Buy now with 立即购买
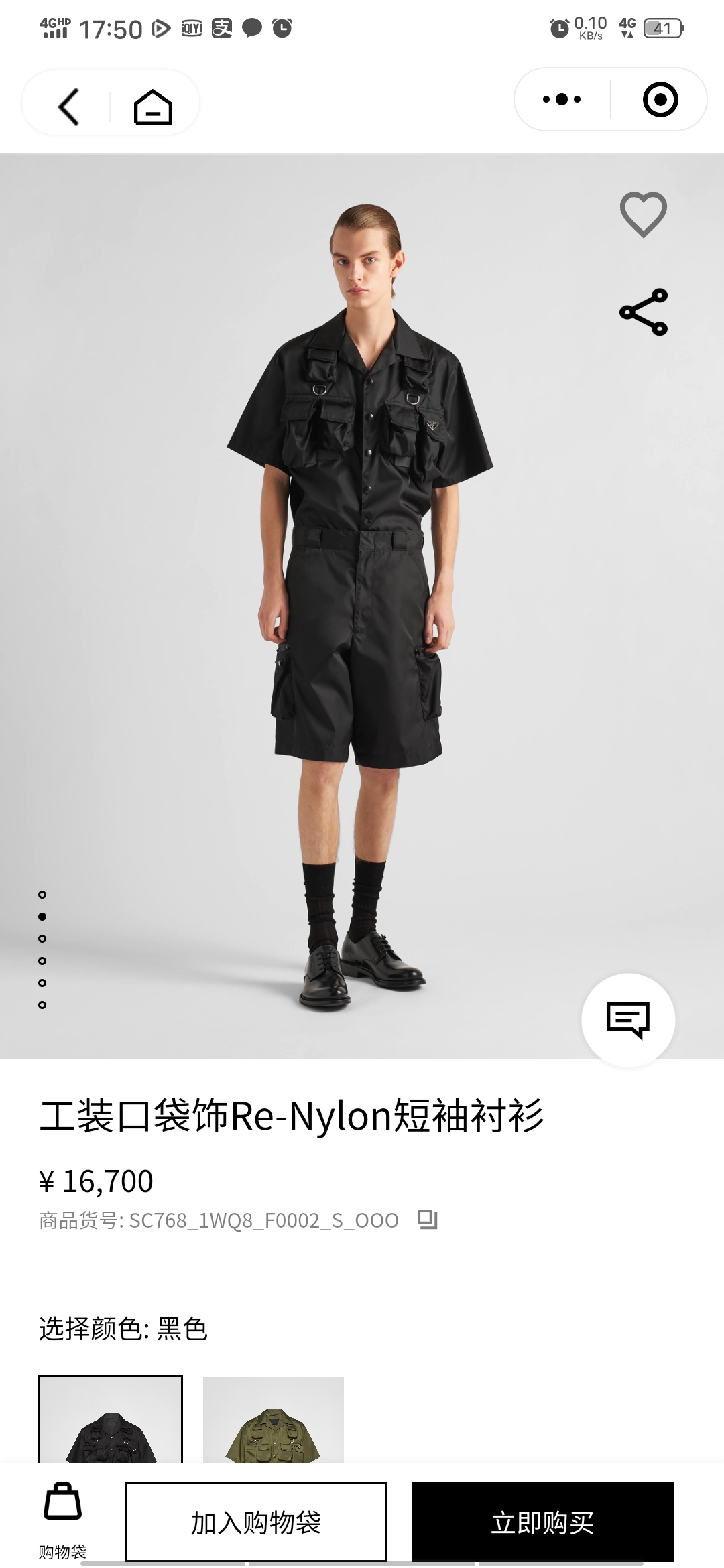 542,1522
